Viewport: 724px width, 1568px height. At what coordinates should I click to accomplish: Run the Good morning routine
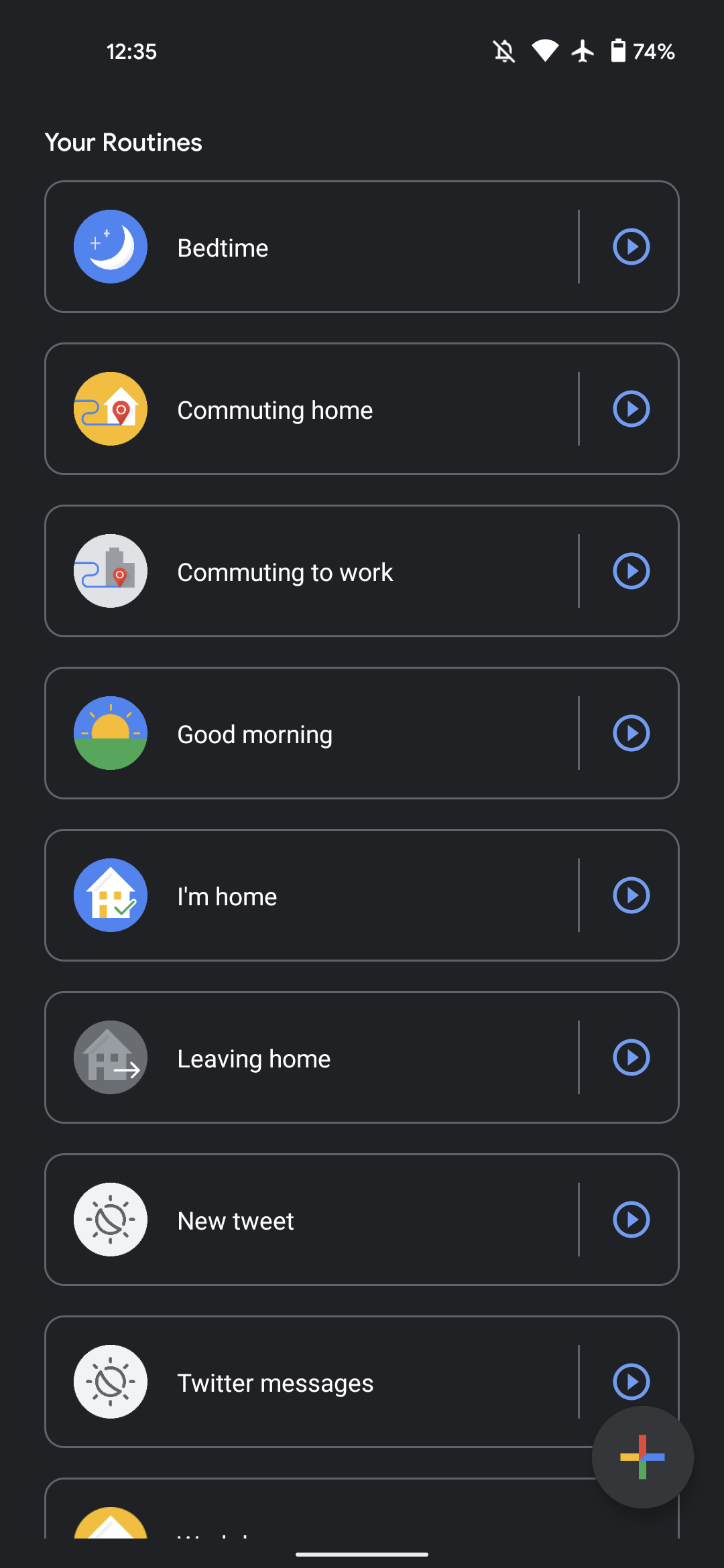[x=631, y=734]
